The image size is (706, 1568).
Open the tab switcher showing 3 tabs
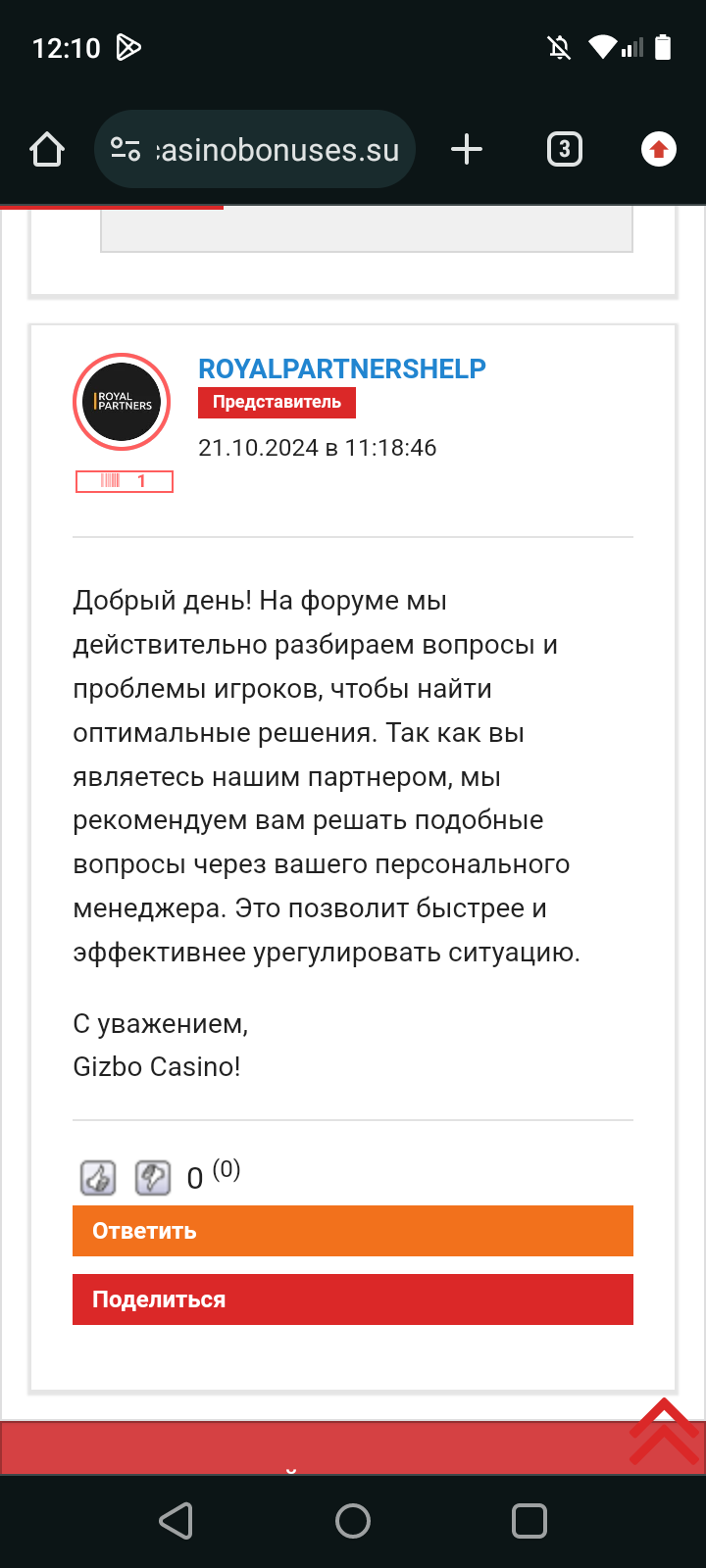click(x=564, y=150)
